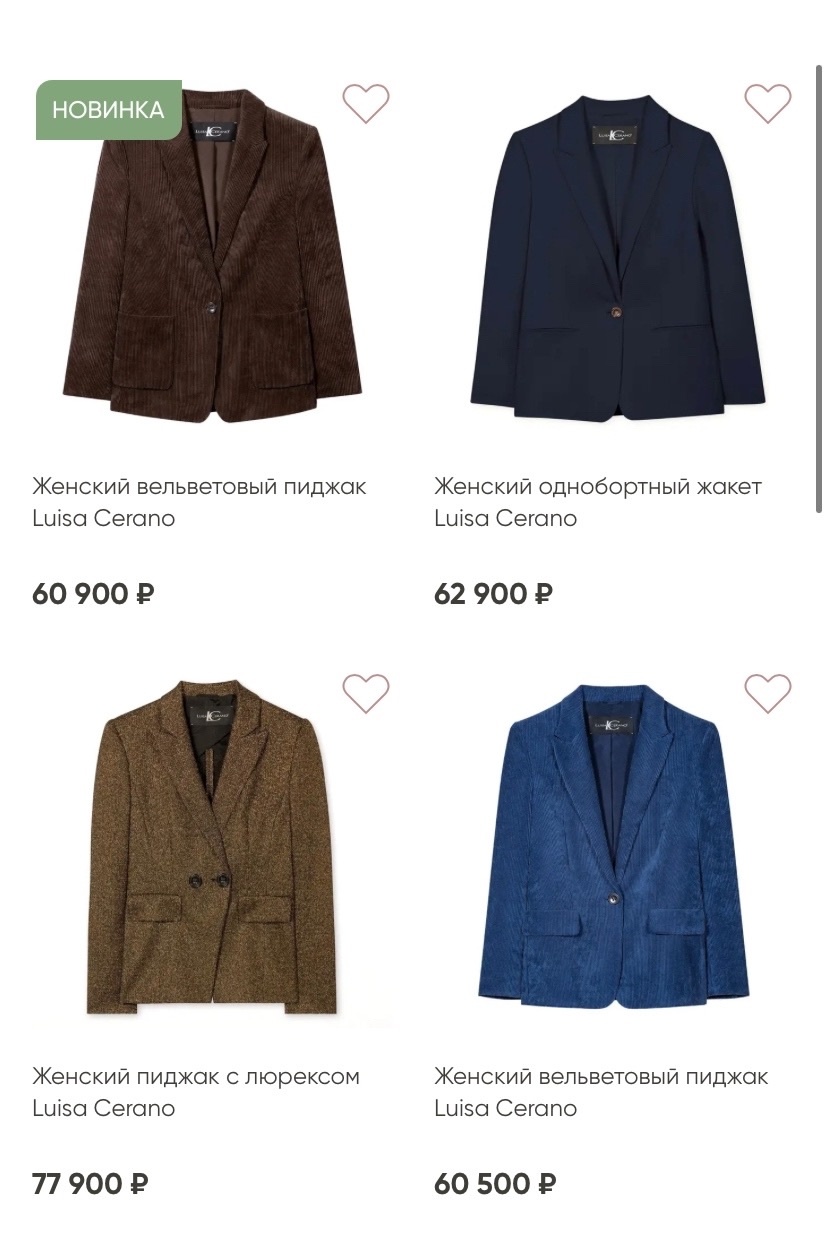Open Женский однобортный жакет product card

click(x=616, y=260)
